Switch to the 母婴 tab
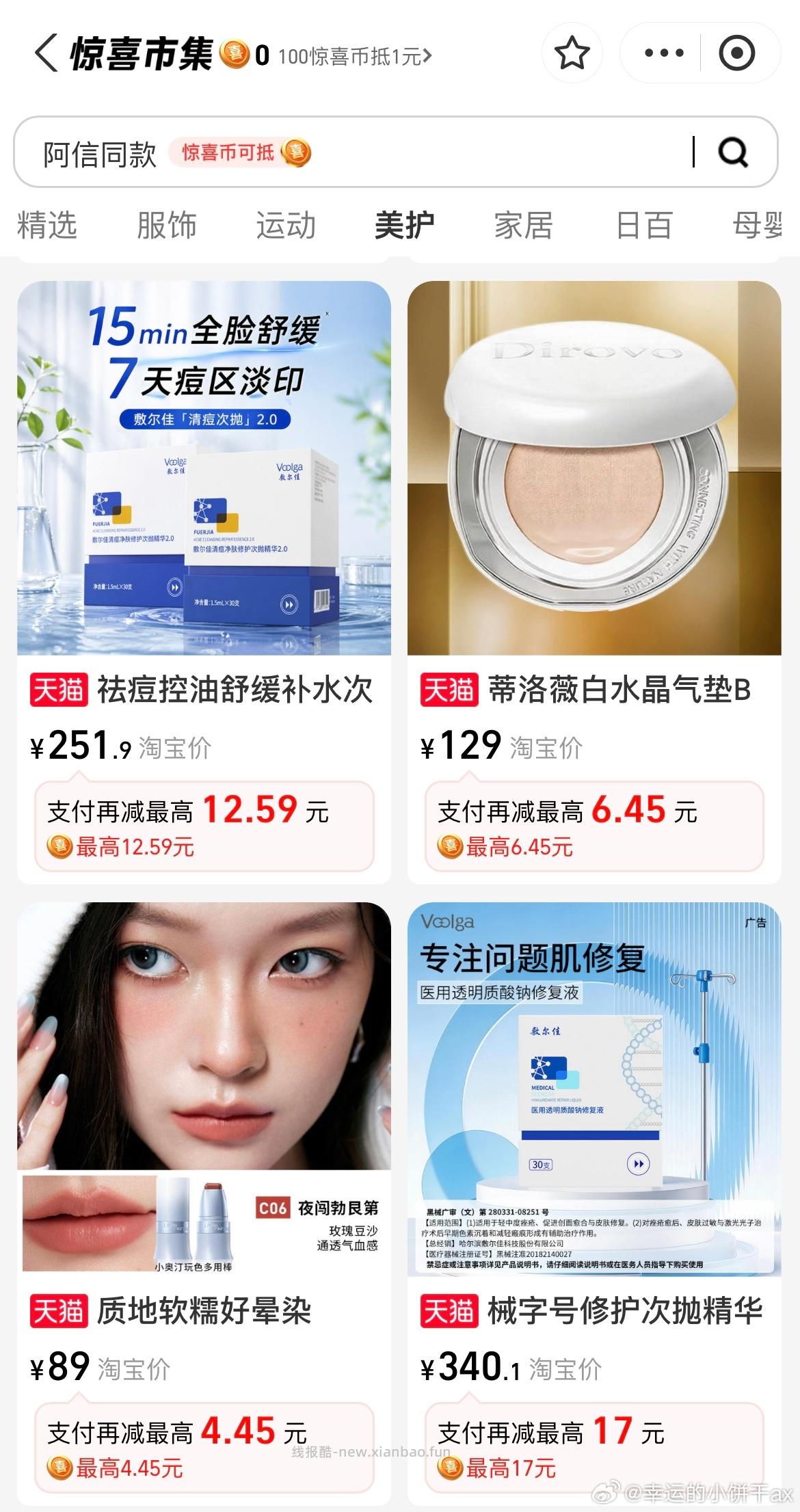 pyautogui.click(x=758, y=226)
